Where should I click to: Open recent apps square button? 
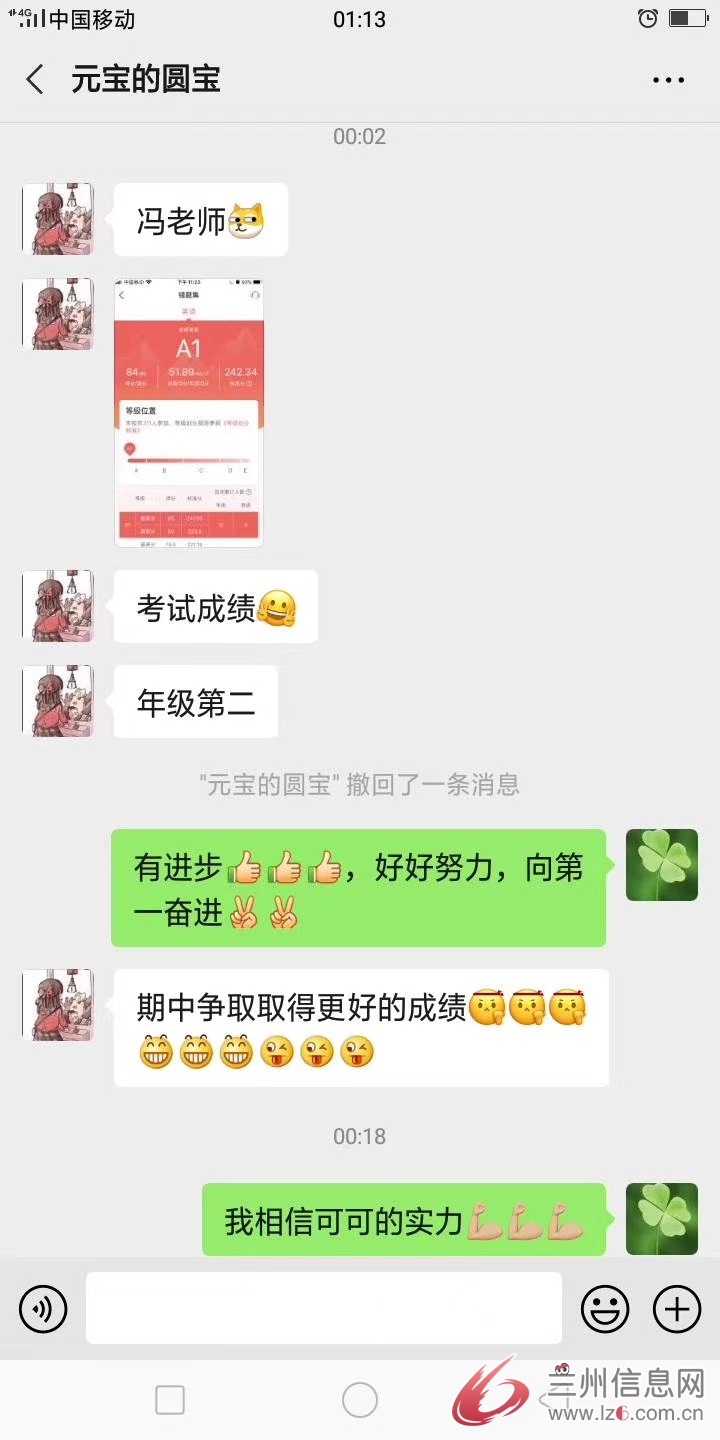click(x=170, y=1400)
